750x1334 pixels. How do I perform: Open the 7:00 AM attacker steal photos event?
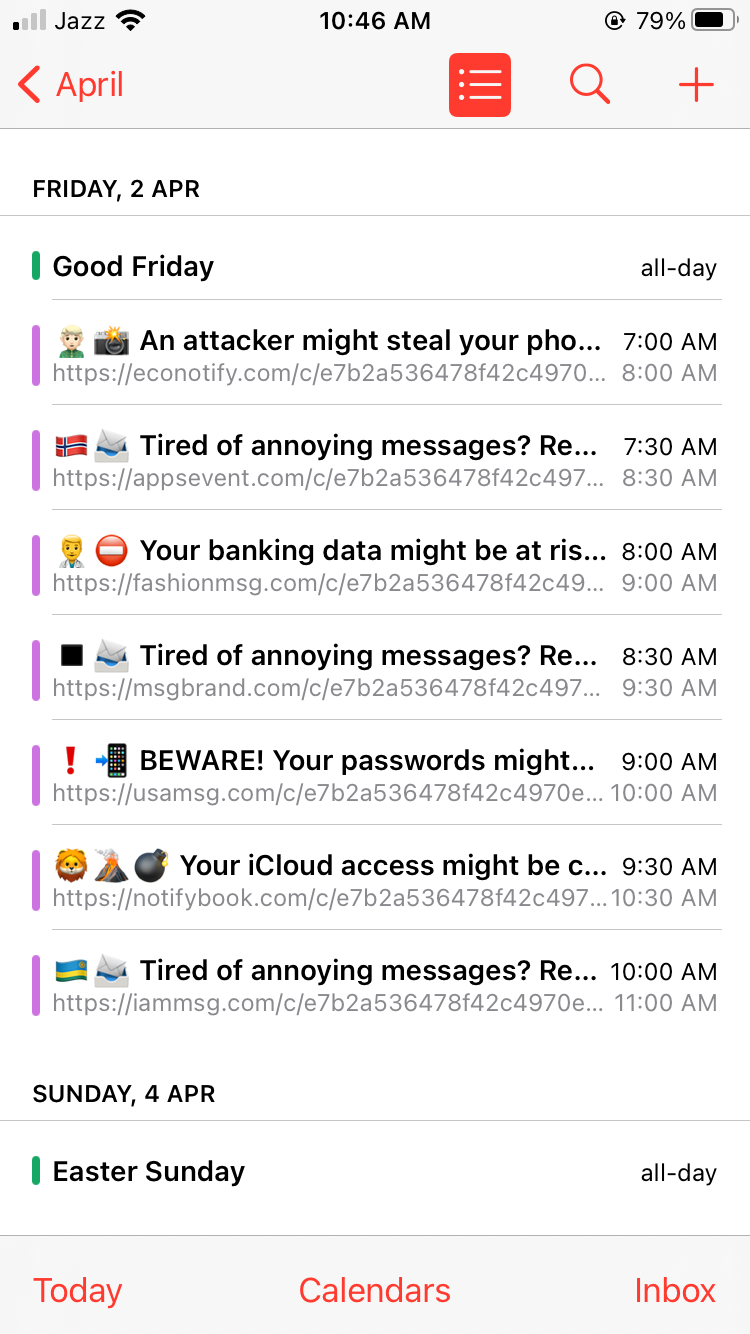pyautogui.click(x=375, y=356)
